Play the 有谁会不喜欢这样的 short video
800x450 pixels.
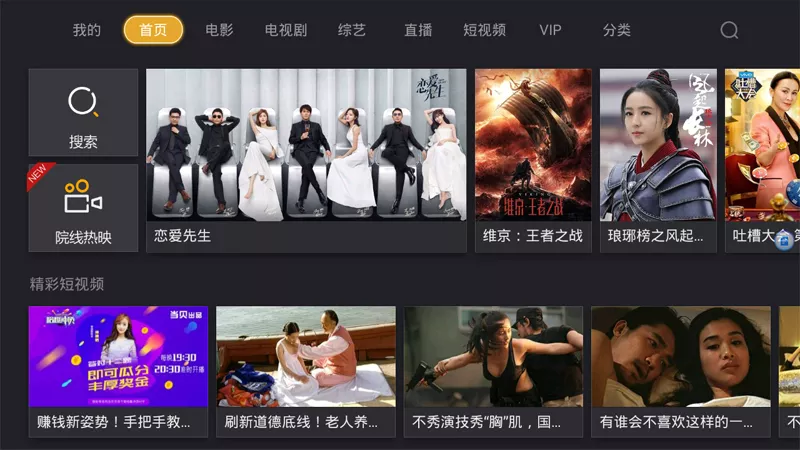[680, 370]
